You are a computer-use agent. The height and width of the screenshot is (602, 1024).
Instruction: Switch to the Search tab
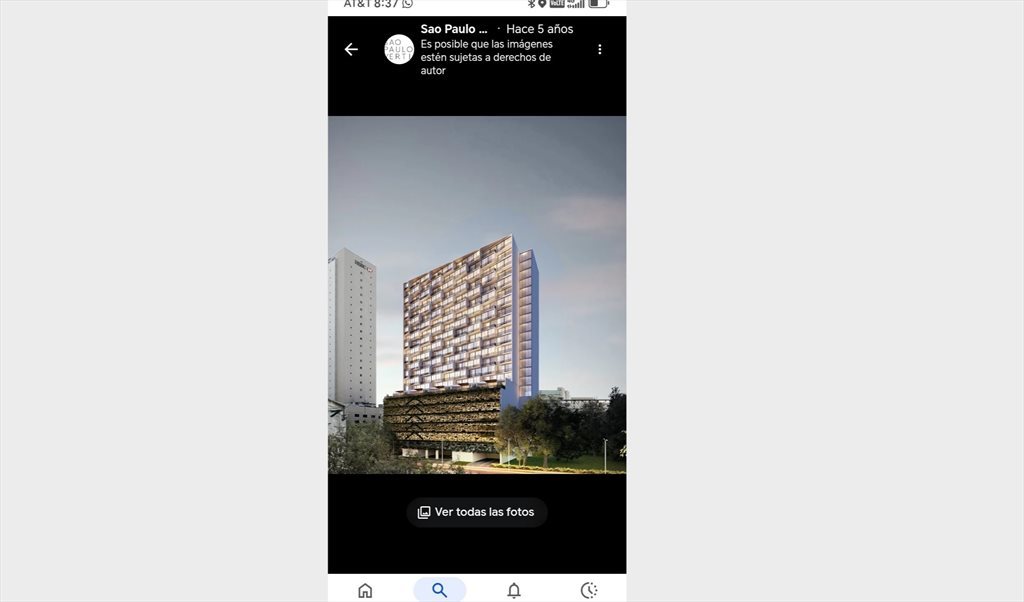440,590
